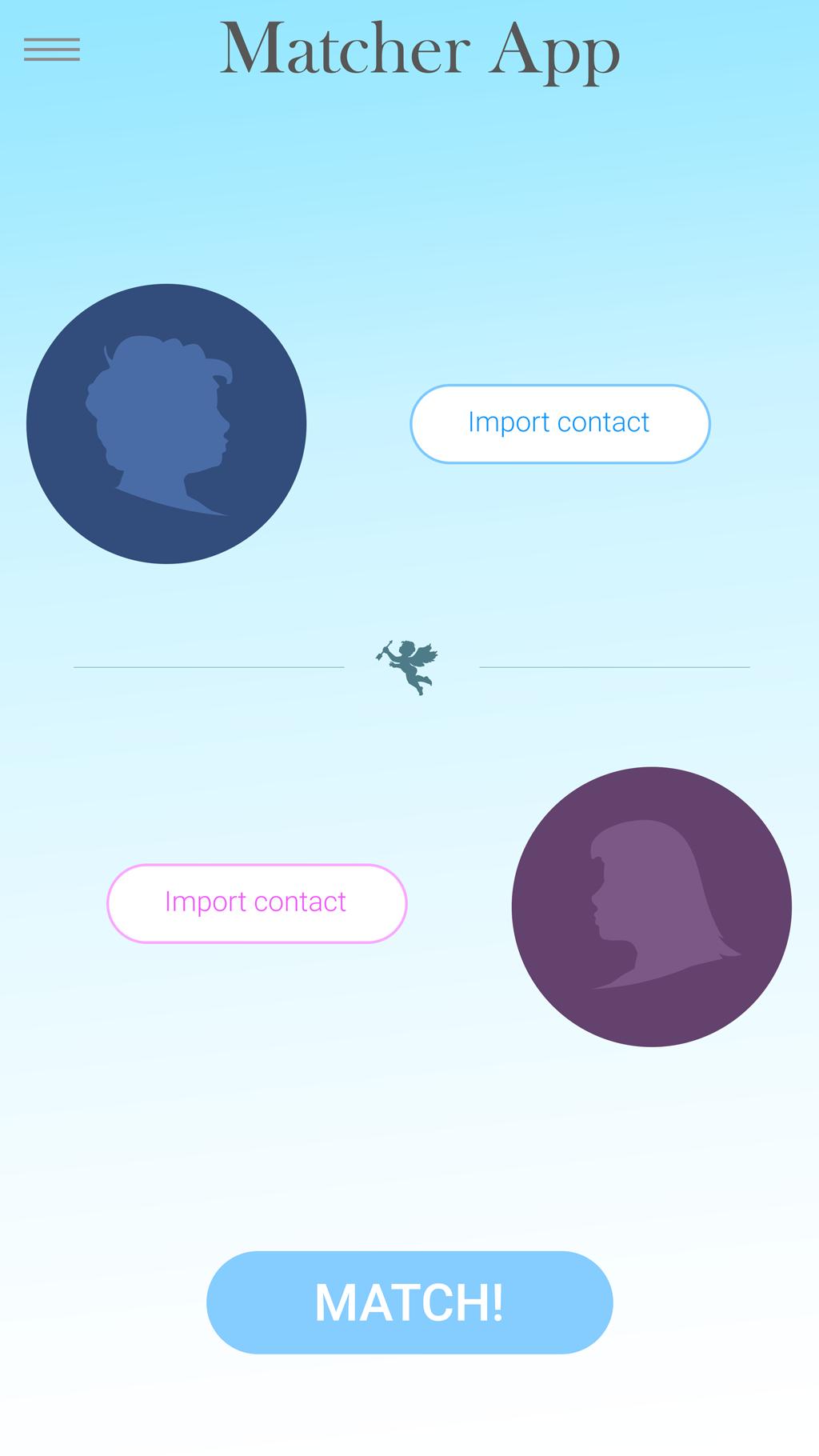
Task: Click the divider line right of cupid
Action: tap(616, 666)
